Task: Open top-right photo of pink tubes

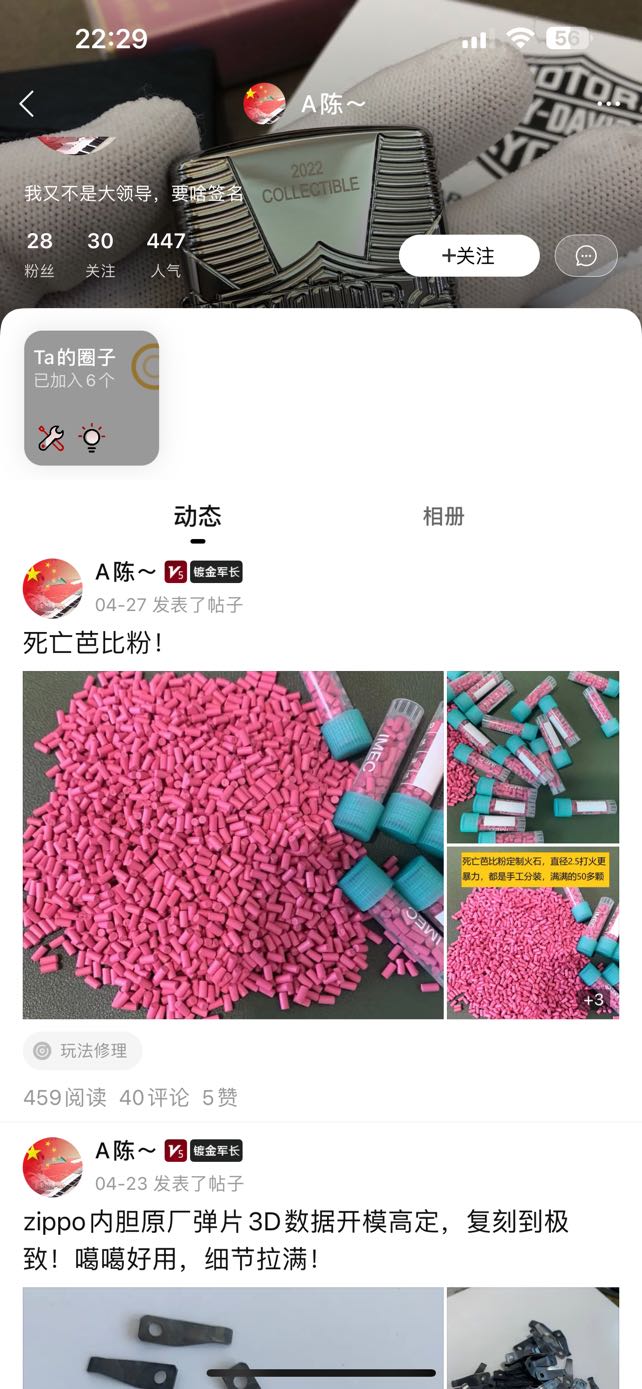Action: click(x=533, y=756)
